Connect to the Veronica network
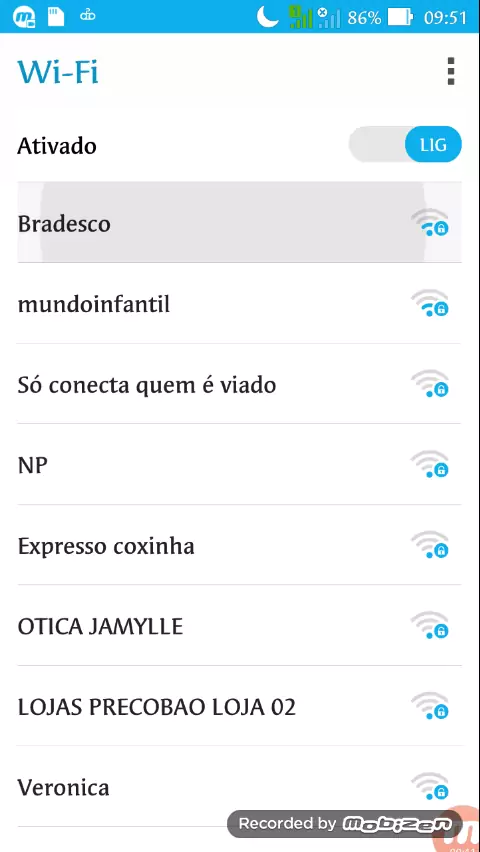480x852 pixels. point(240,786)
